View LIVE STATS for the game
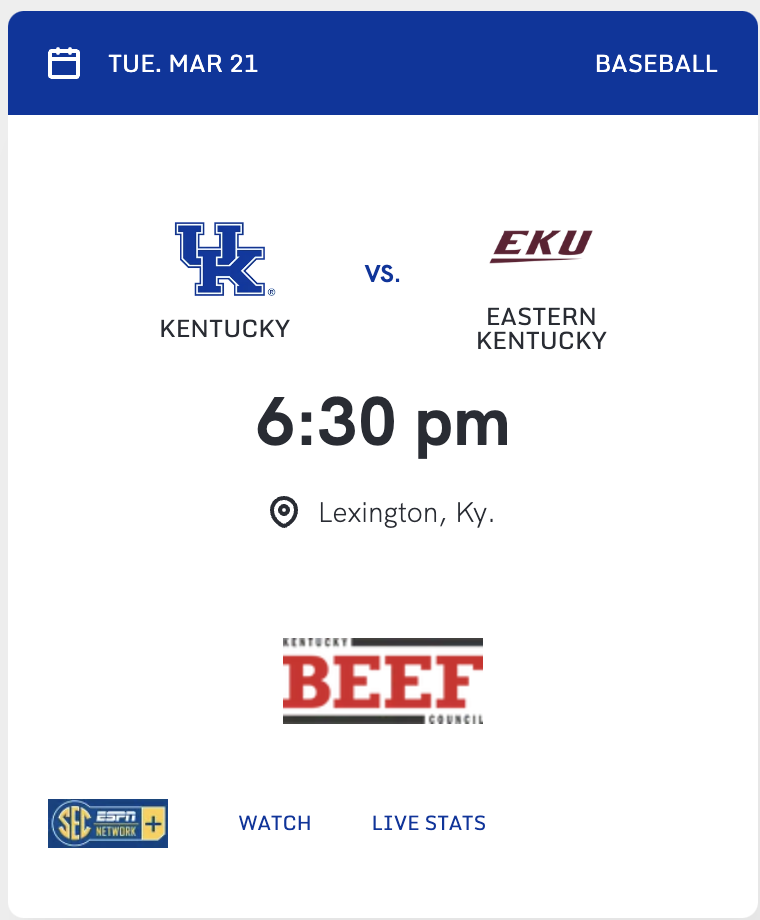Viewport: 760px width, 920px height. pos(429,823)
